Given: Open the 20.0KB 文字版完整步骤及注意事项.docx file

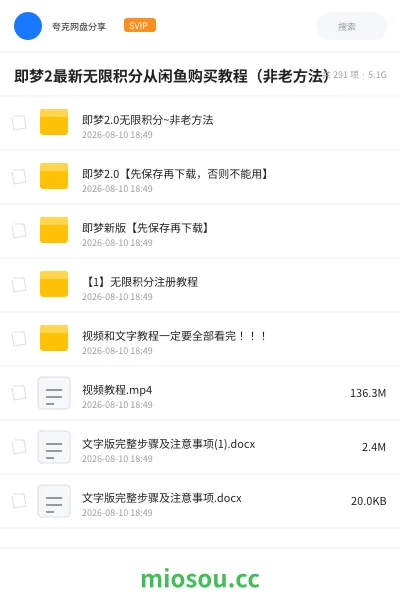Looking at the screenshot, I should 200,501.
